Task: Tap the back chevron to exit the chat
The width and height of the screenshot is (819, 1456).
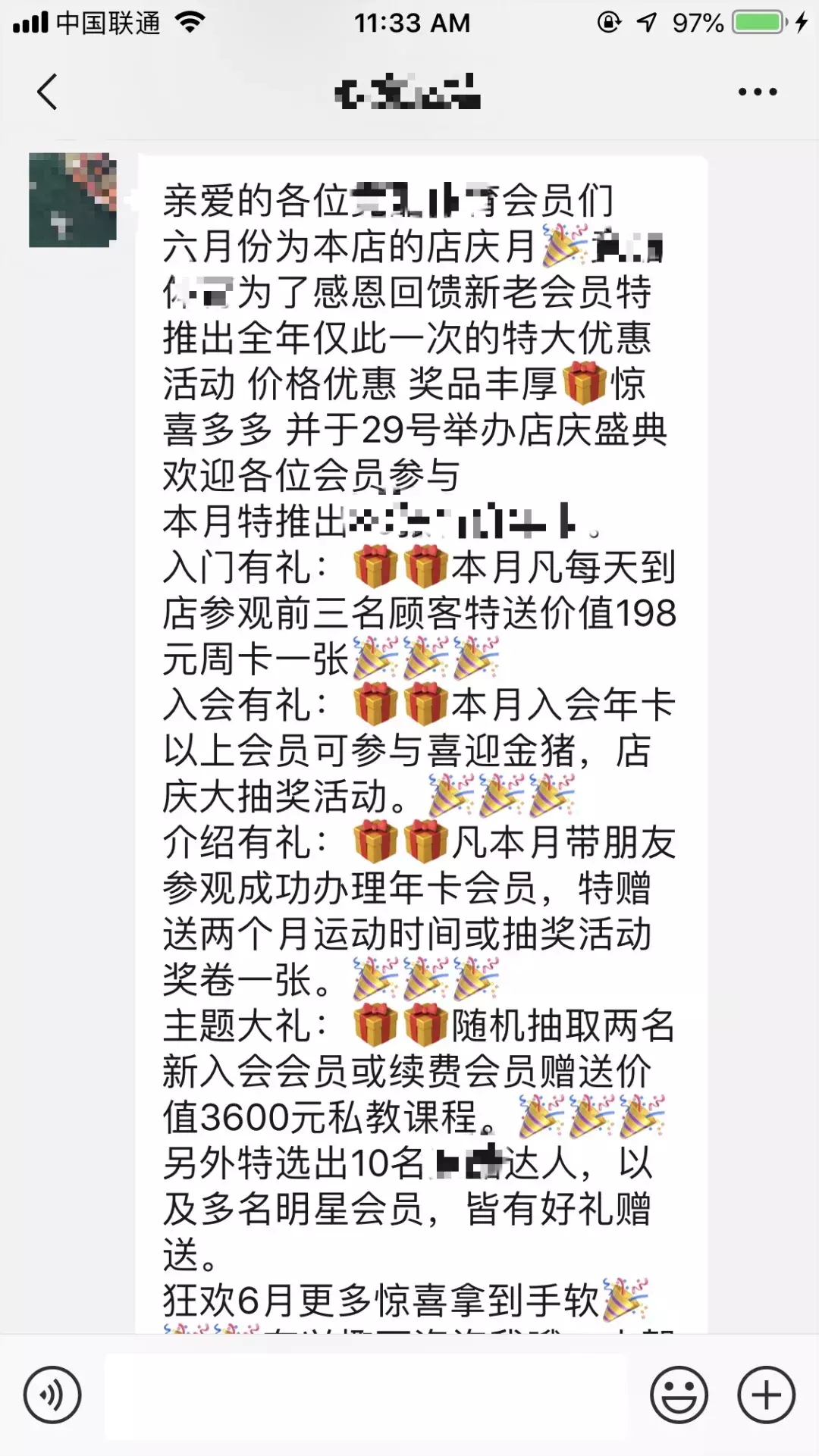Action: pyautogui.click(x=47, y=90)
